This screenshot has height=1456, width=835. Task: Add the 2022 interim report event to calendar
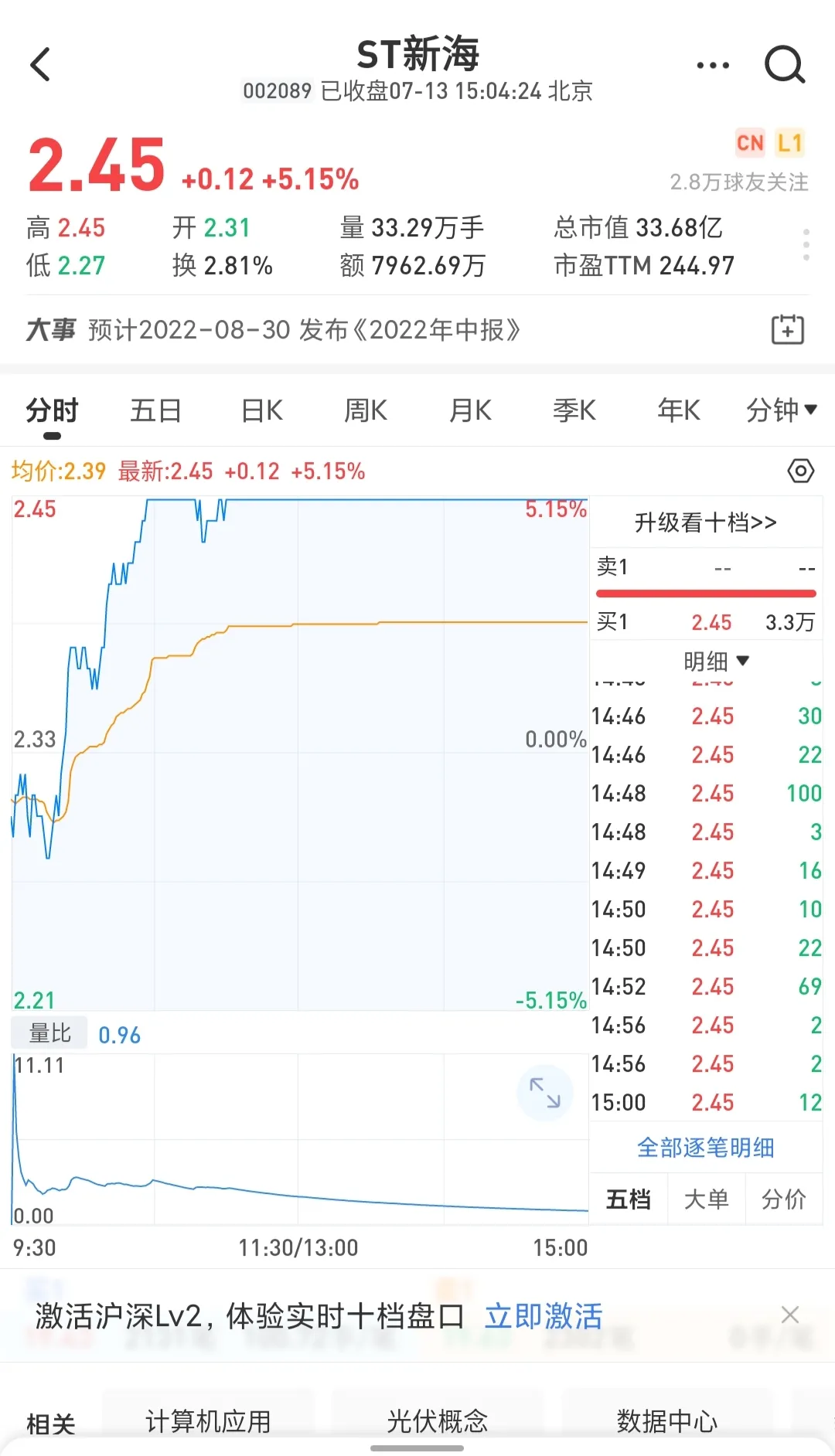tap(787, 330)
